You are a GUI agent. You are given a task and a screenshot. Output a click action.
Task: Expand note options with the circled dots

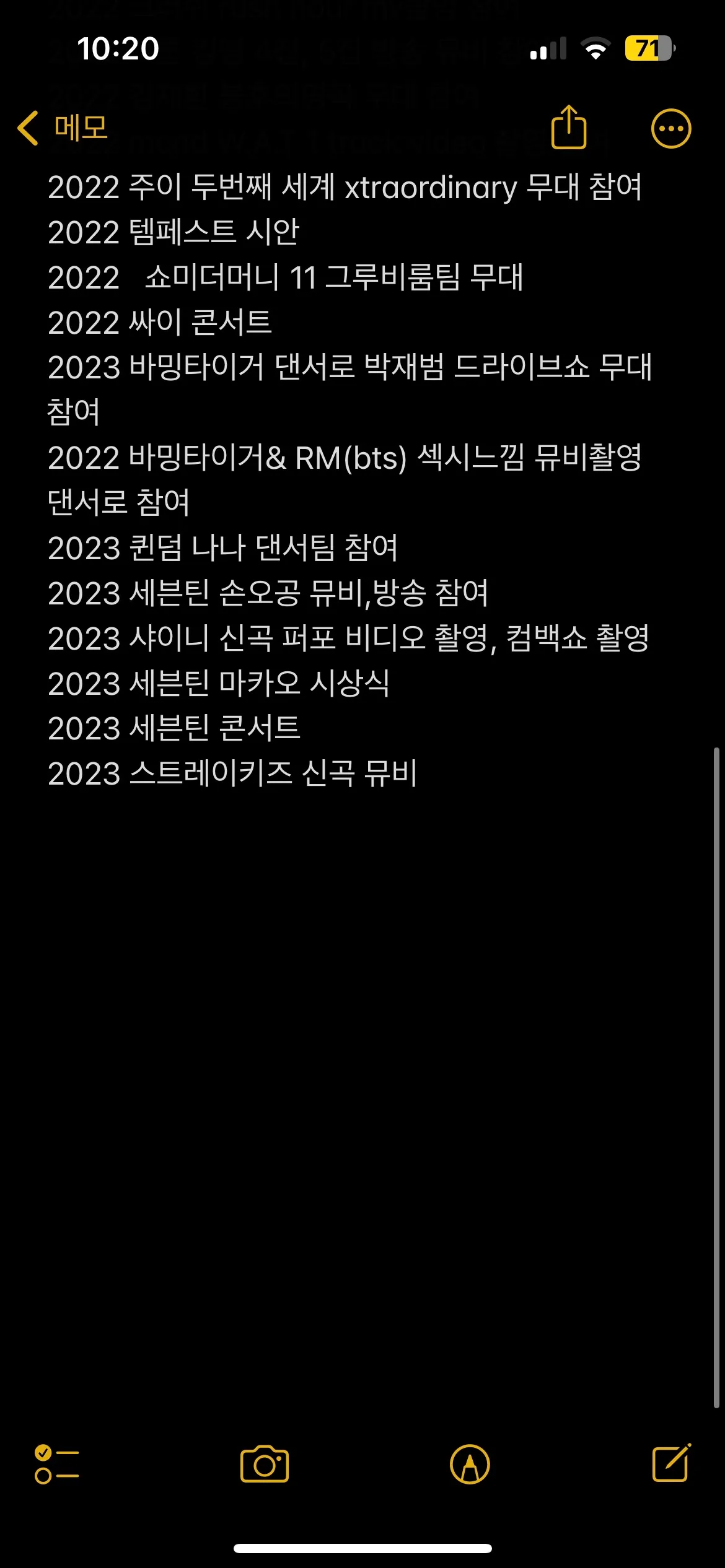(x=670, y=127)
